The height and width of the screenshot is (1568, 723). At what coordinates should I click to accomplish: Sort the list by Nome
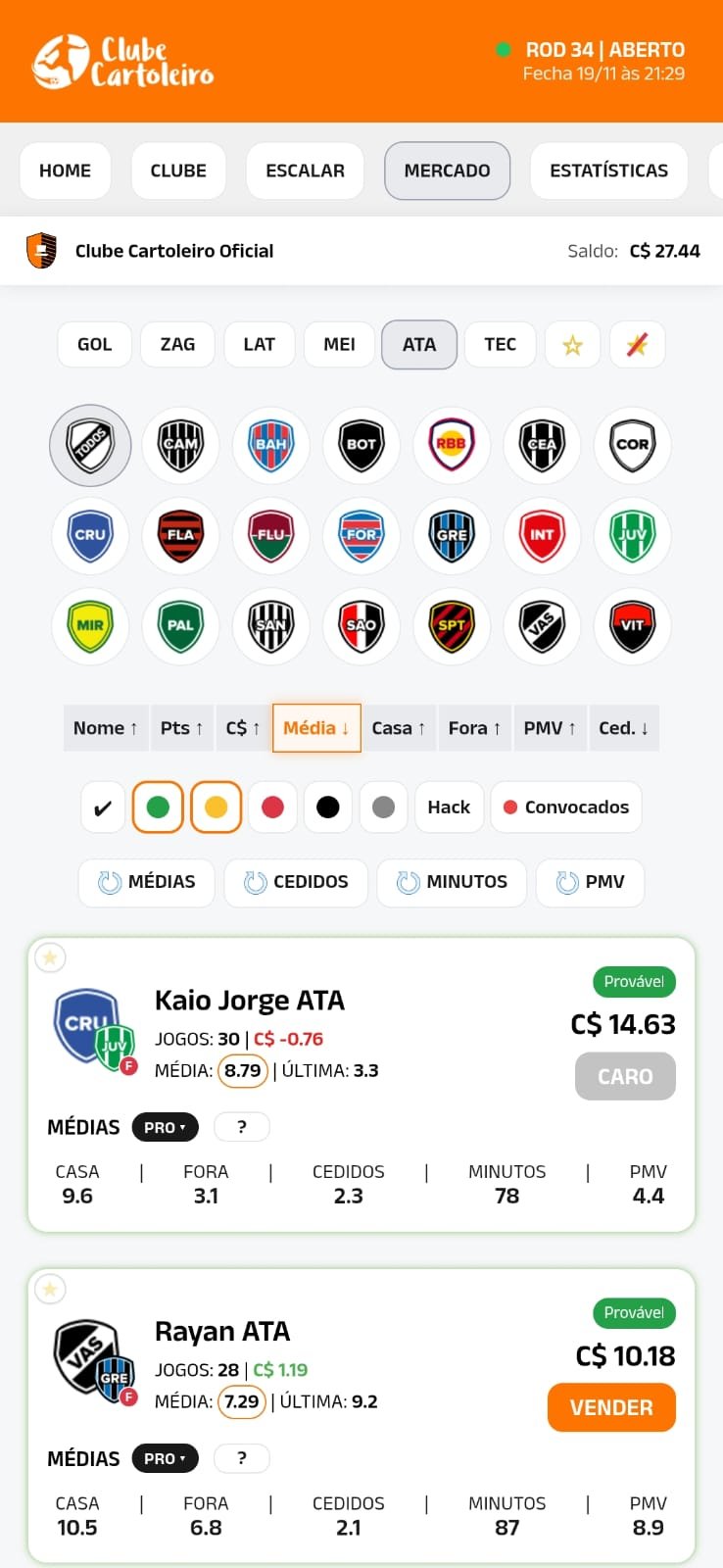tap(105, 728)
